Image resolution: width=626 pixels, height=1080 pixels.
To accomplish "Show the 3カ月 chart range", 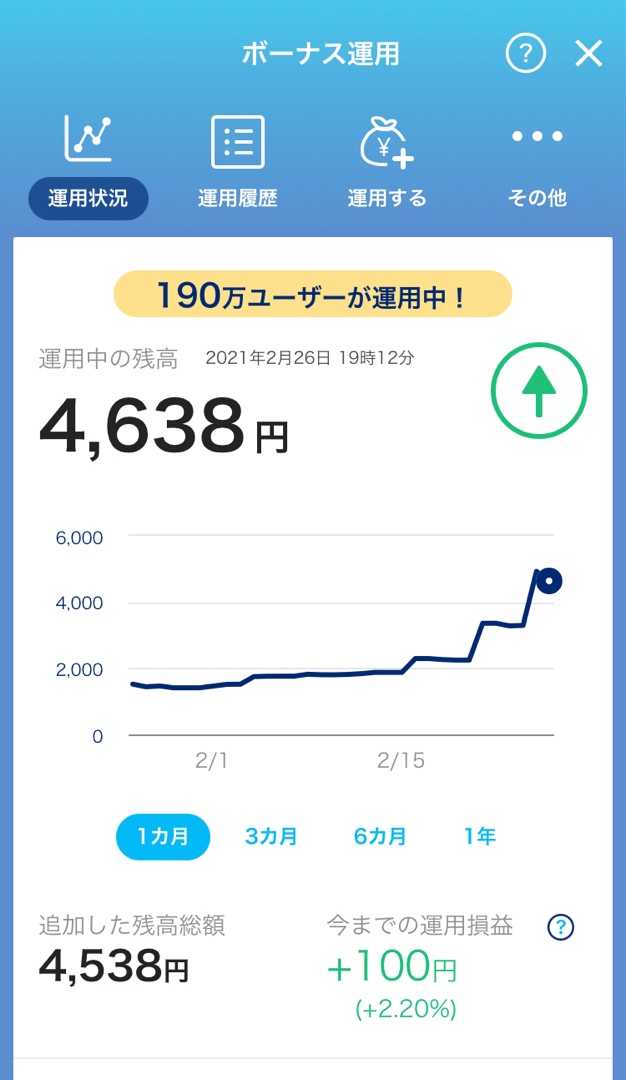I will (x=271, y=837).
